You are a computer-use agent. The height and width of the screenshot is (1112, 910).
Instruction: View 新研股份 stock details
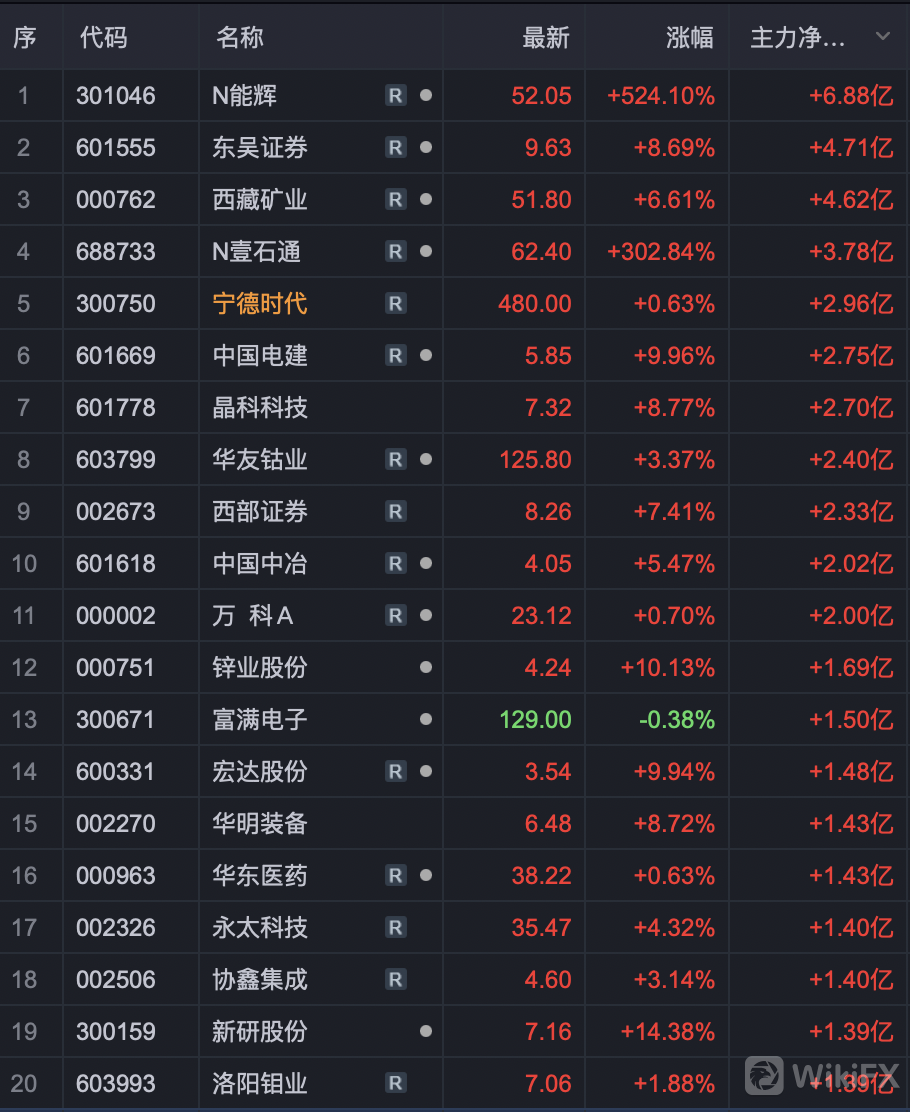pyautogui.click(x=260, y=1032)
